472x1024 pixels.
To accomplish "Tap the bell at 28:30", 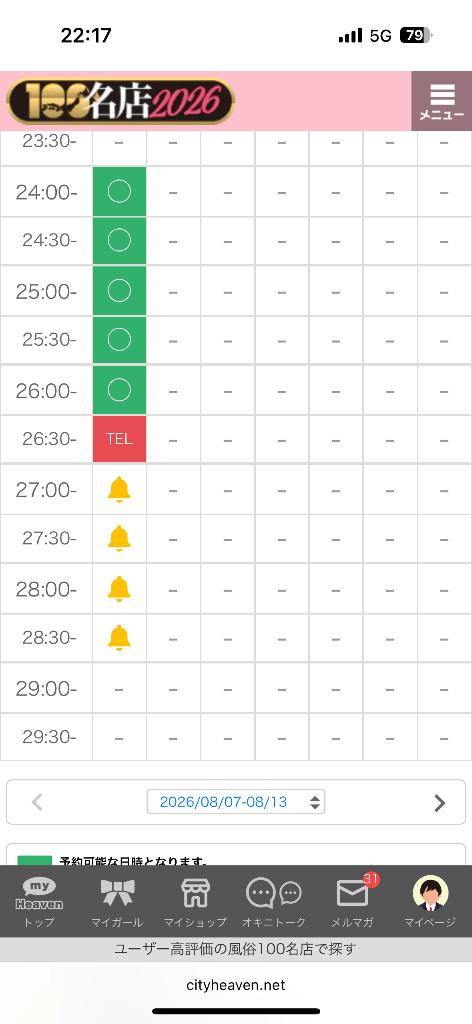I will point(119,637).
